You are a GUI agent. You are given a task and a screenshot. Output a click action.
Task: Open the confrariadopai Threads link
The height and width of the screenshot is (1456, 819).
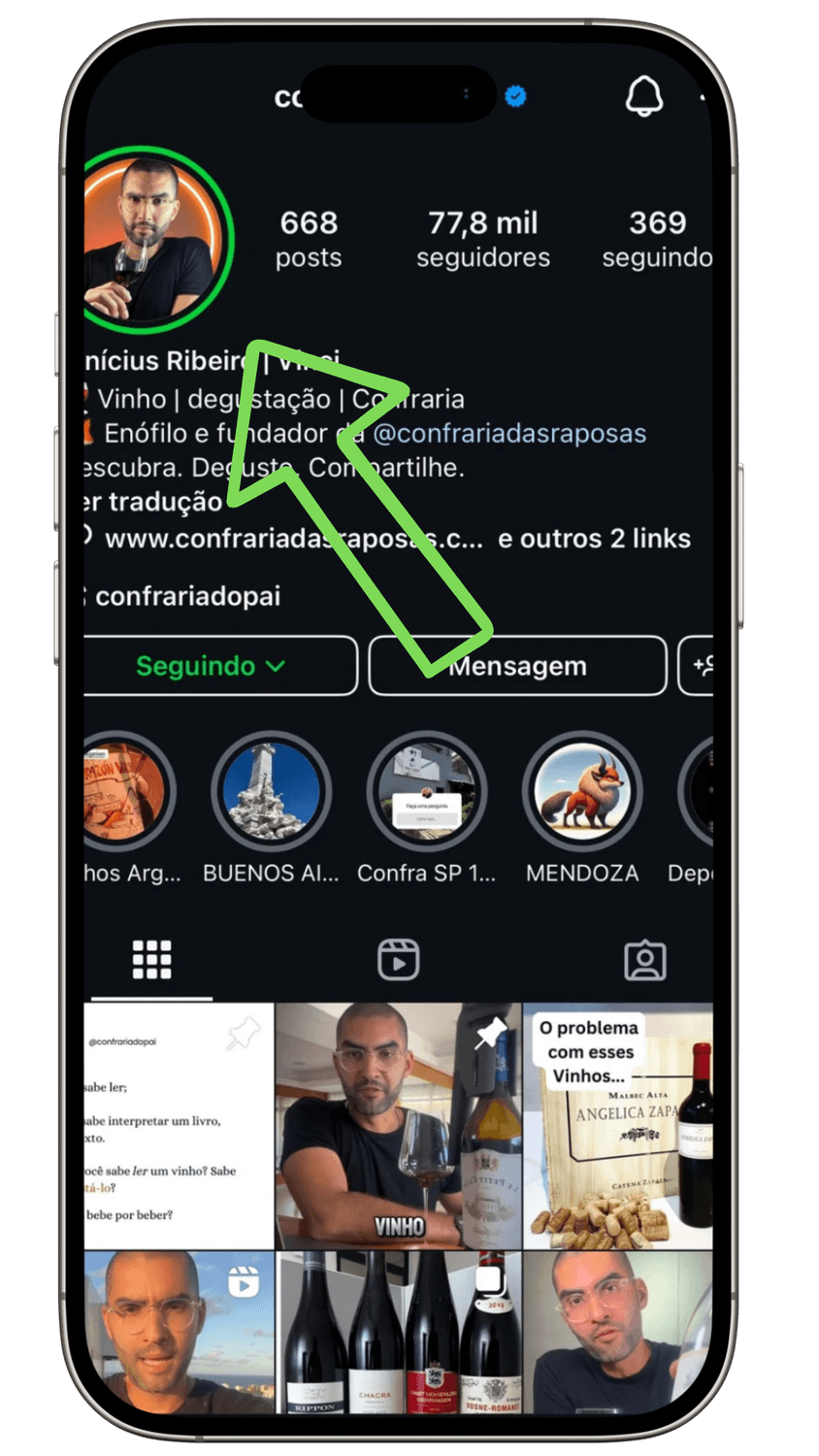coord(186,596)
